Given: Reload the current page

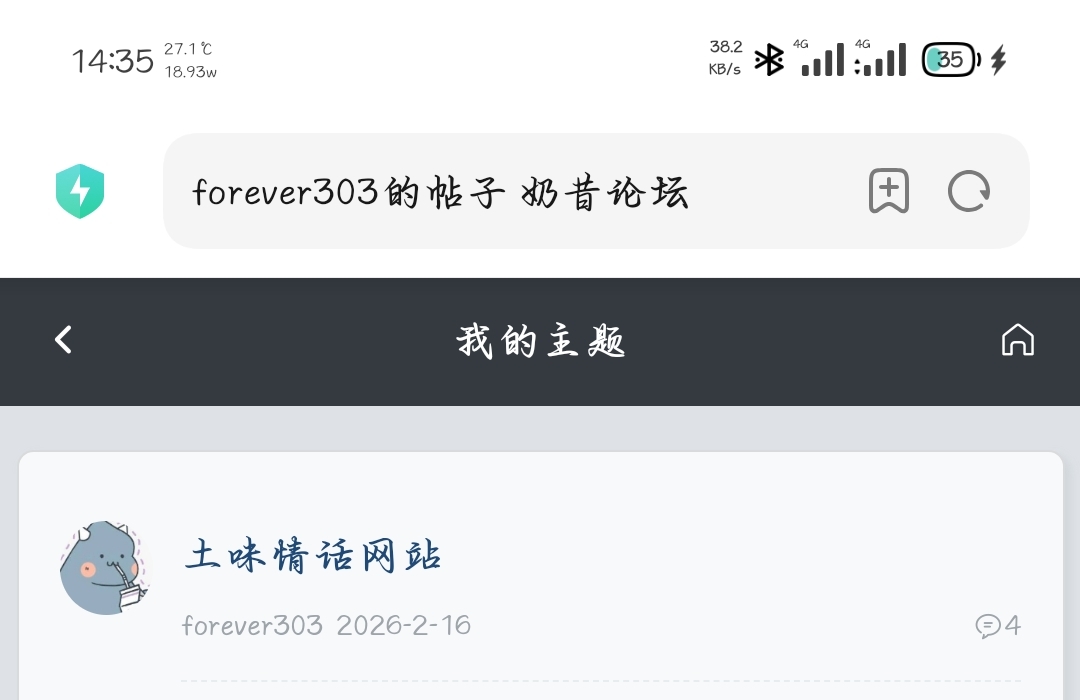Looking at the screenshot, I should [968, 191].
